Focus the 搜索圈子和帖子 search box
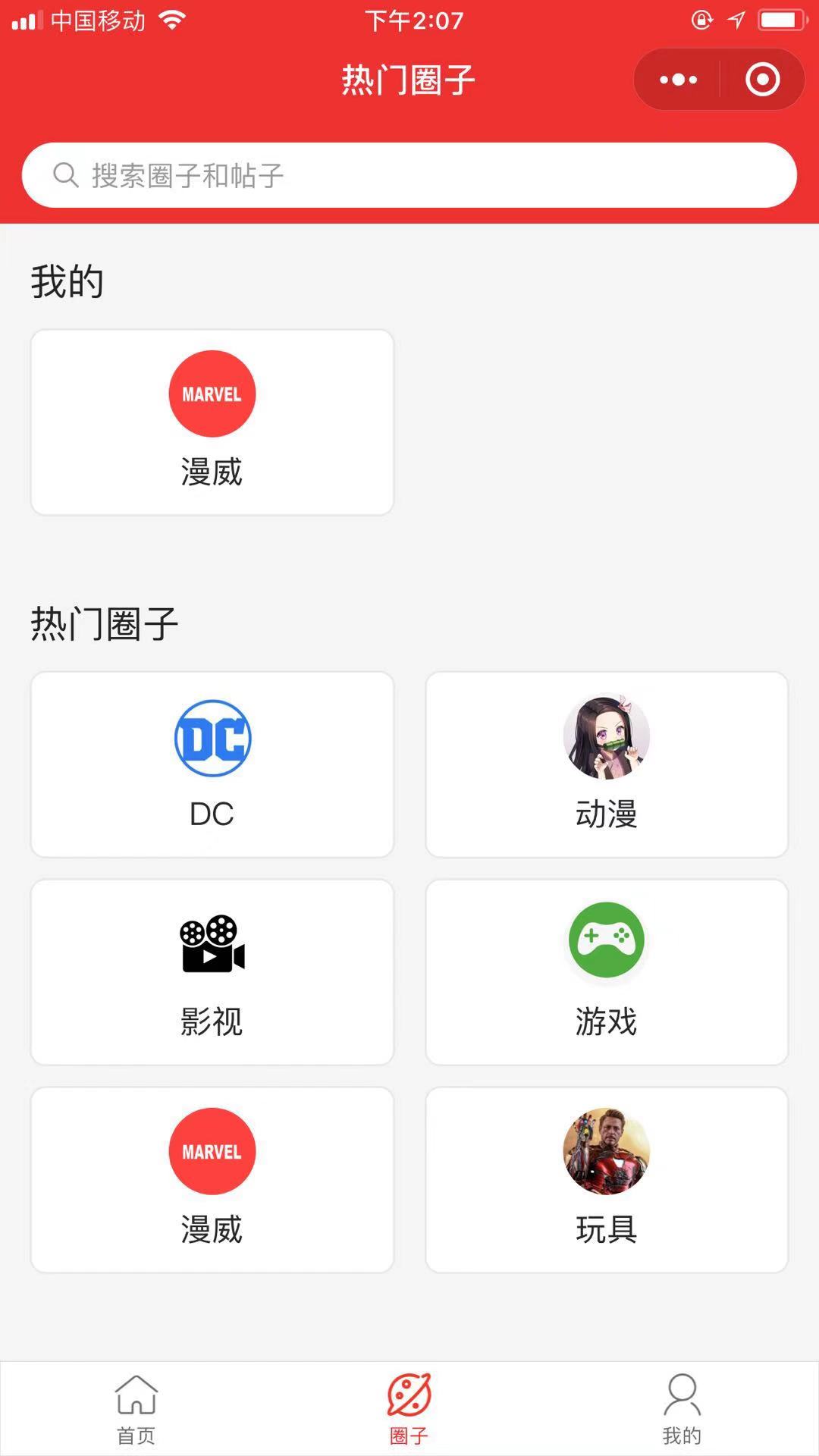 pyautogui.click(x=409, y=175)
